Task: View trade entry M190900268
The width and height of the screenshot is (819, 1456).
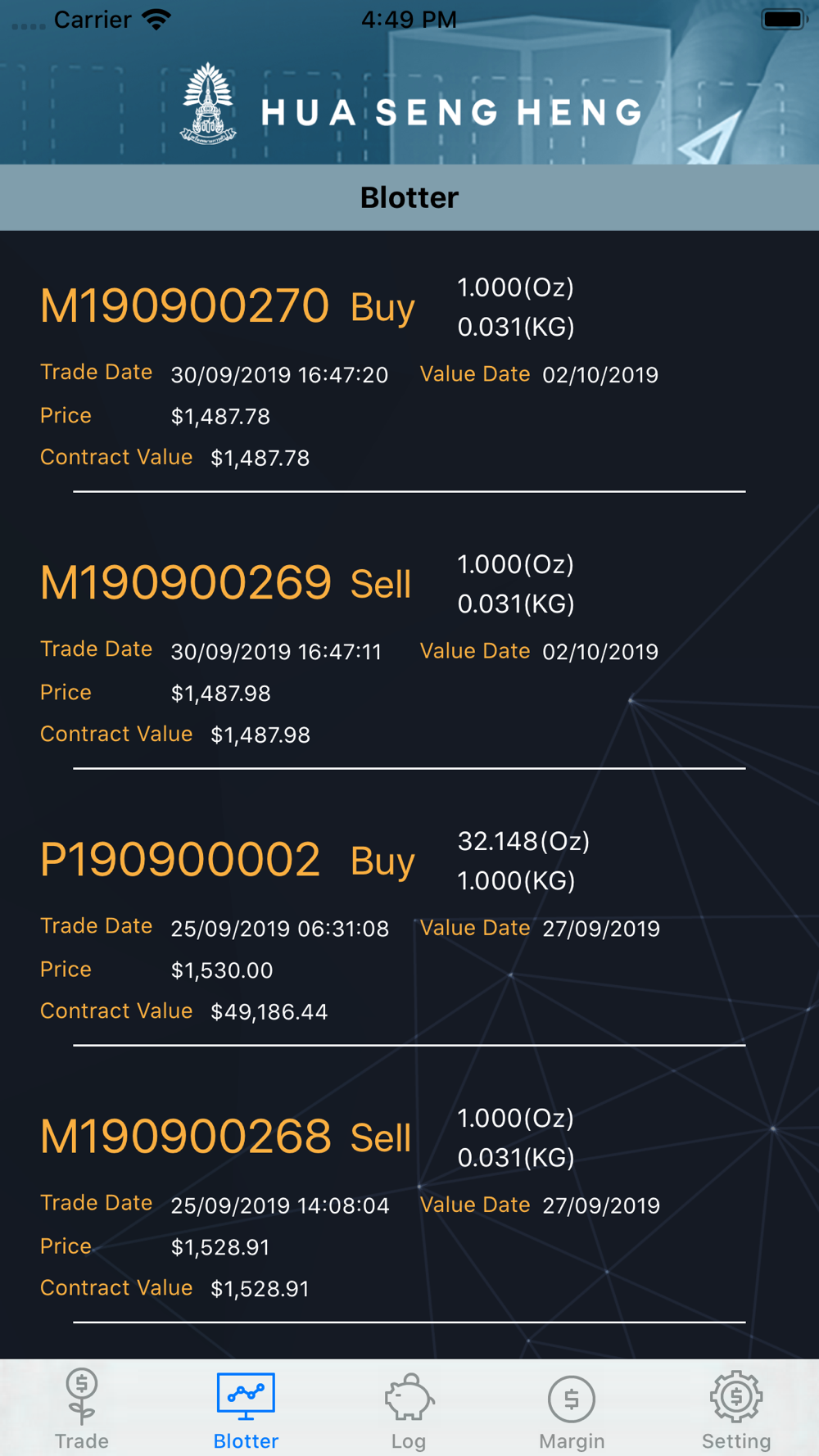Action: pyautogui.click(x=409, y=1203)
